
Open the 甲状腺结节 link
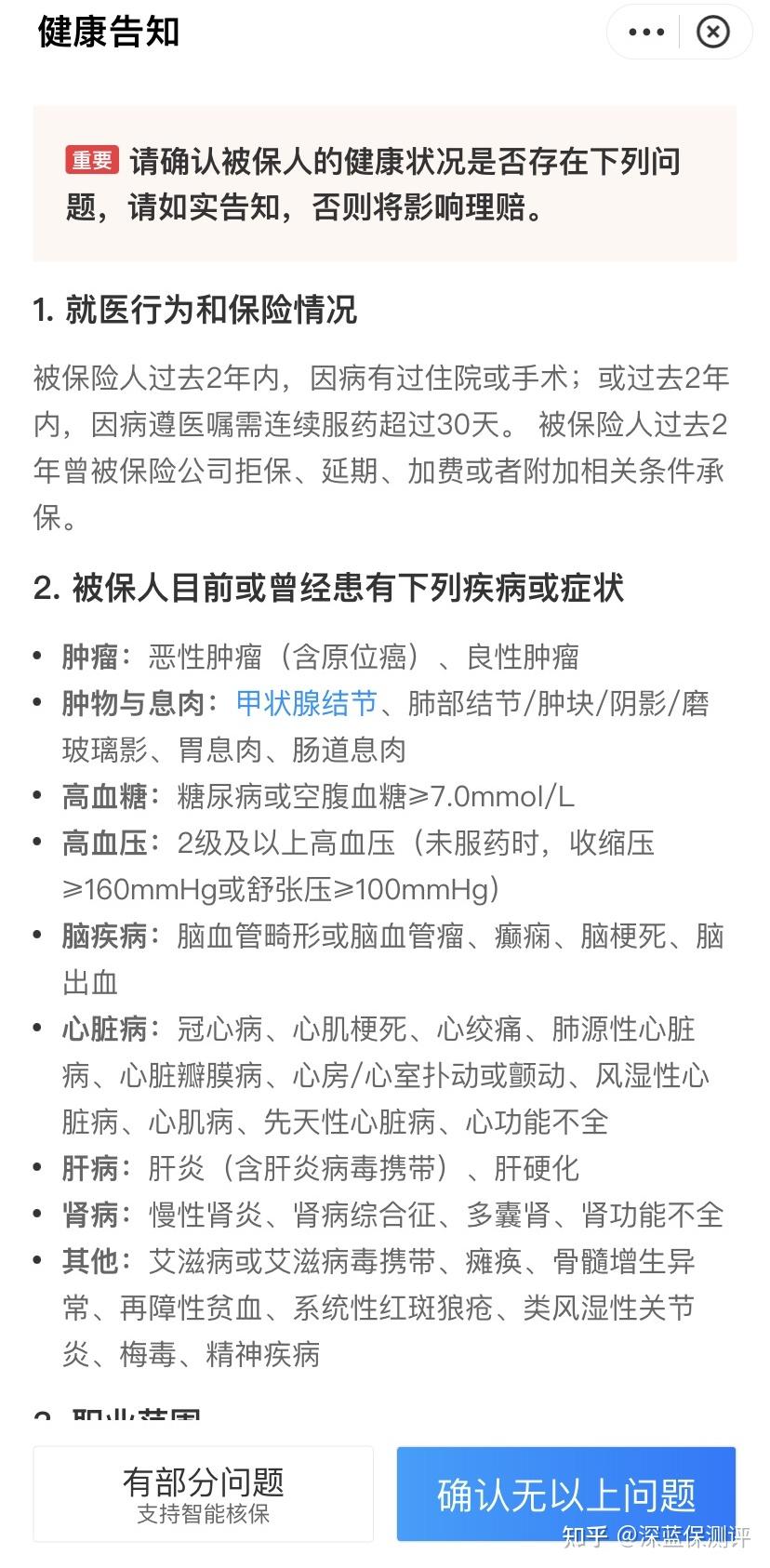307,703
